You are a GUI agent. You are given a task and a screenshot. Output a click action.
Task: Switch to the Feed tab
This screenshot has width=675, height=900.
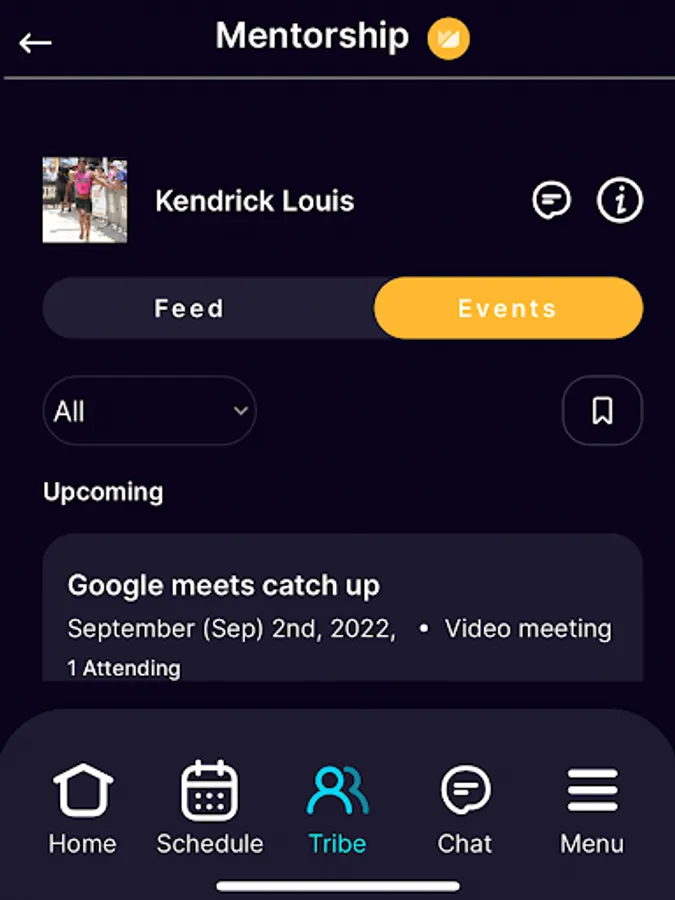(x=190, y=308)
